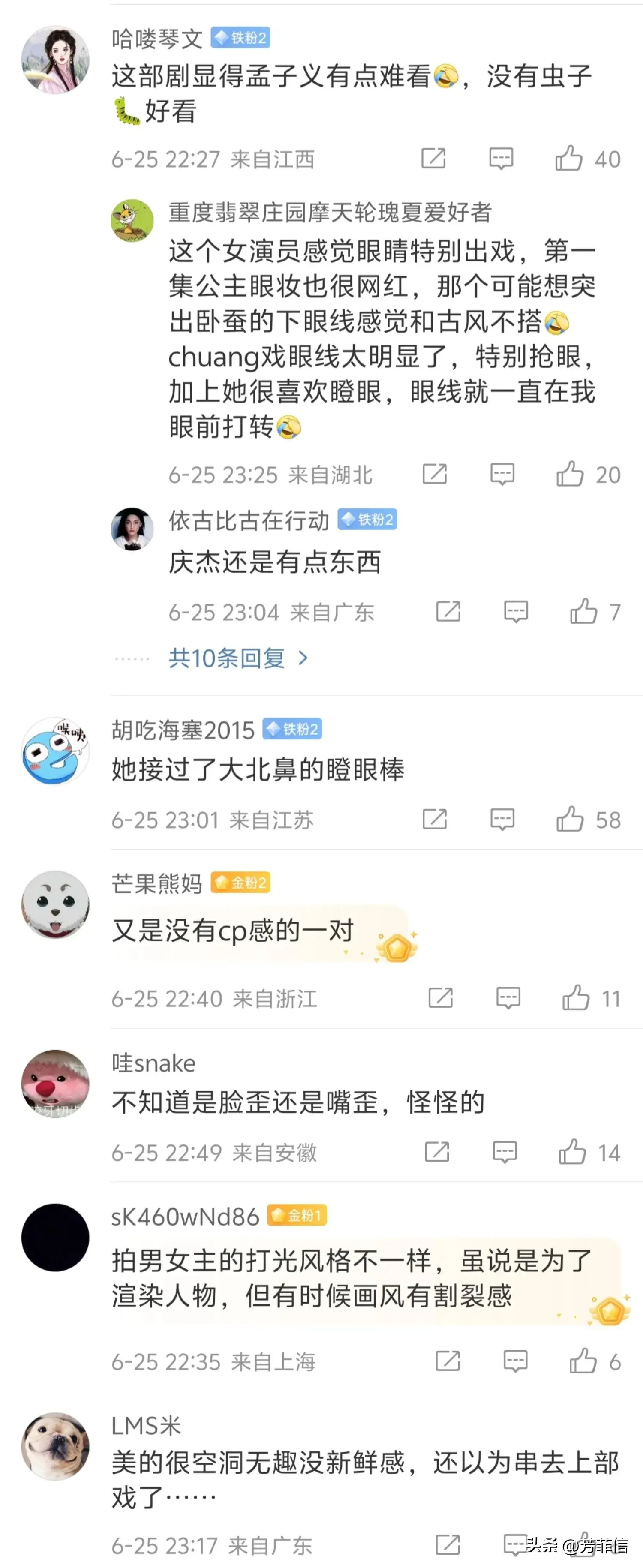643x1568 pixels.
Task: Share 哇snake's comment
Action: [x=437, y=1152]
